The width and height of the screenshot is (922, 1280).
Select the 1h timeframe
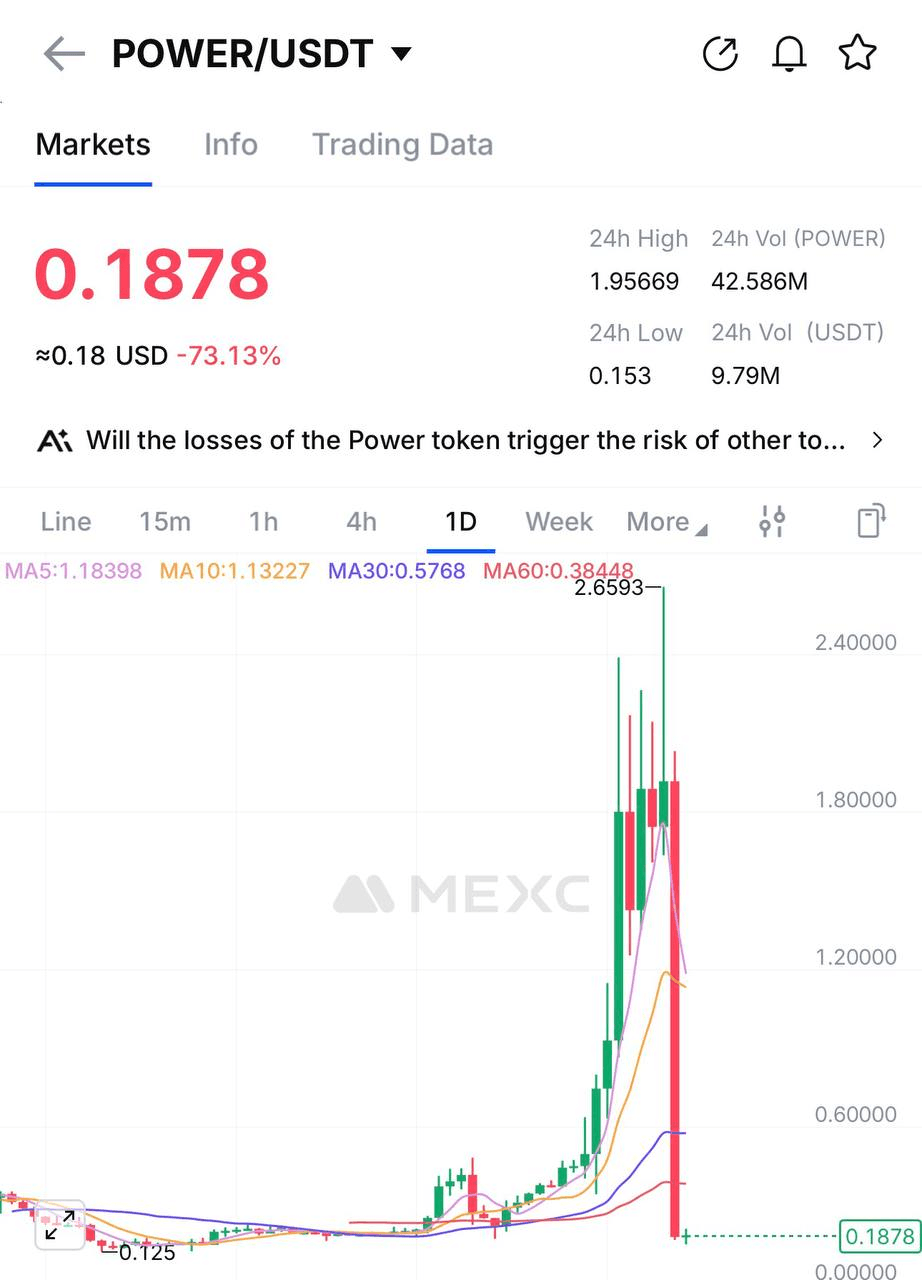pos(263,522)
